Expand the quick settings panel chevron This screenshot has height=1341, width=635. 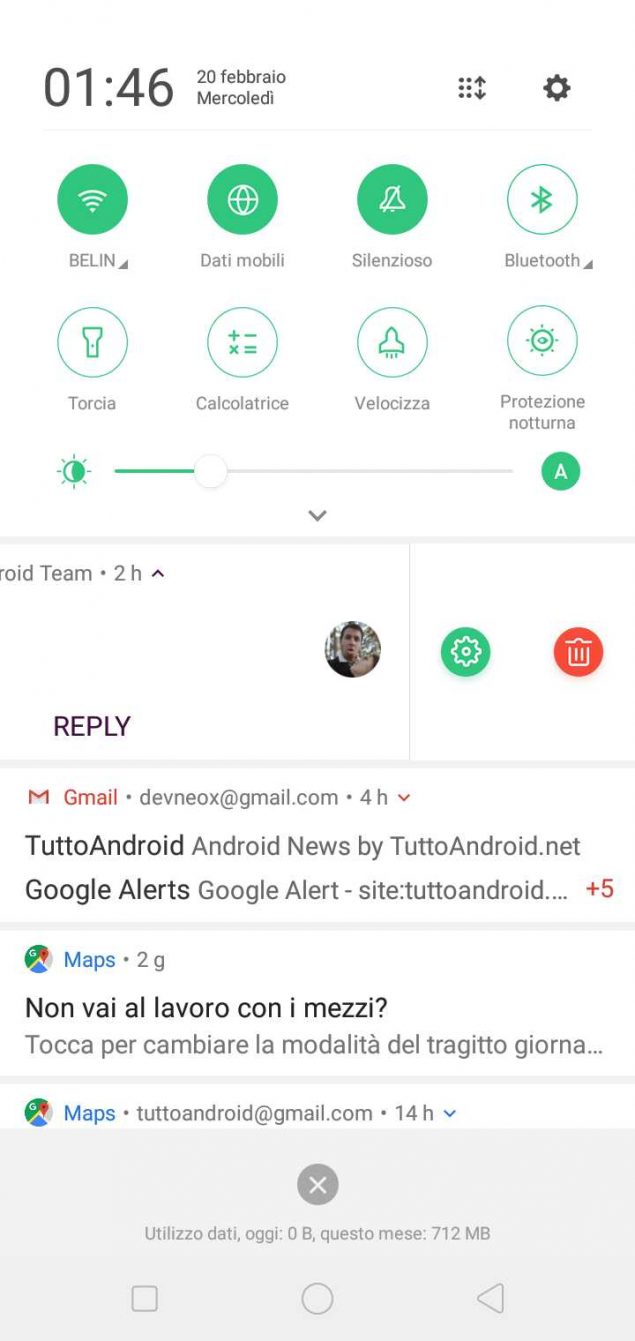pyautogui.click(x=317, y=515)
